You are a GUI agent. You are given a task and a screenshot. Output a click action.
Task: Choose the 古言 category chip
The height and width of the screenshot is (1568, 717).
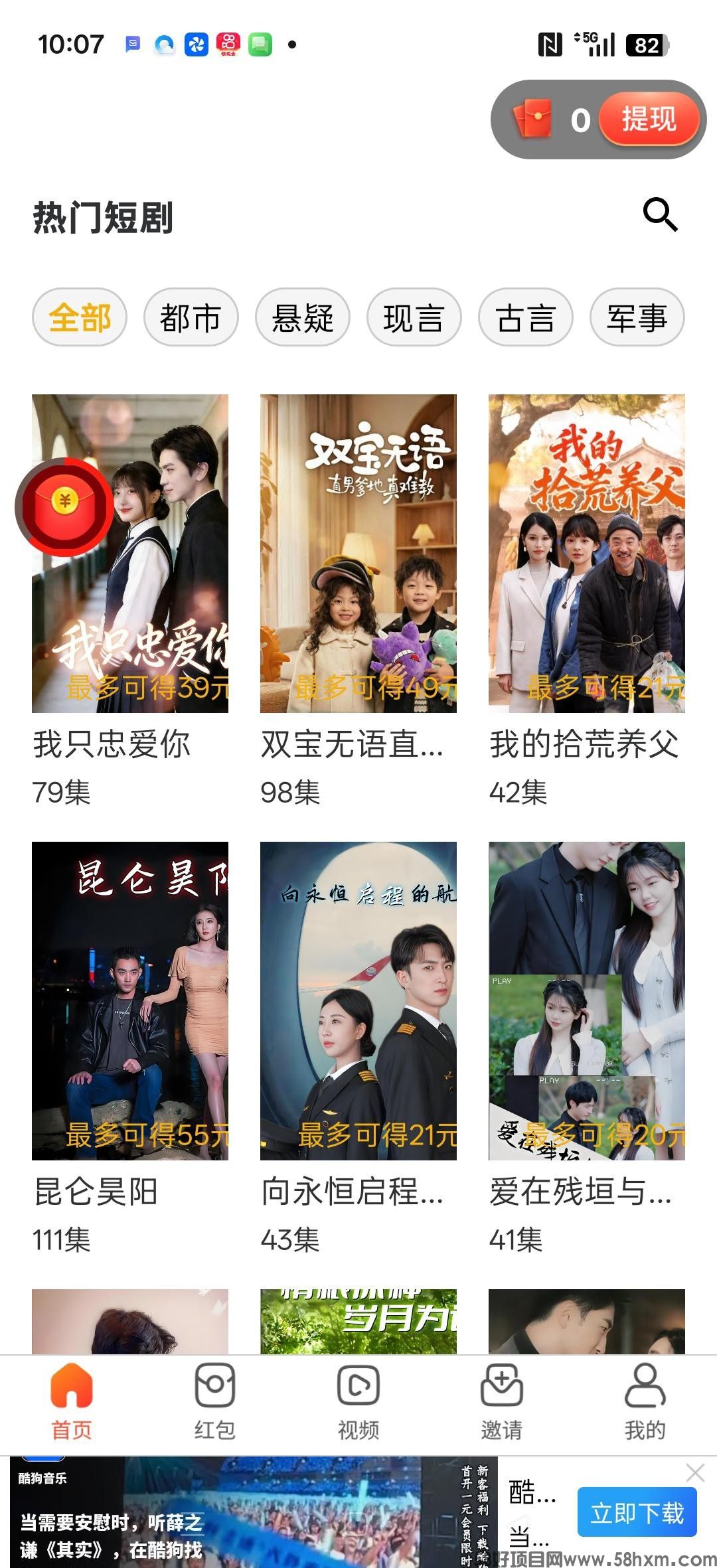[x=525, y=317]
